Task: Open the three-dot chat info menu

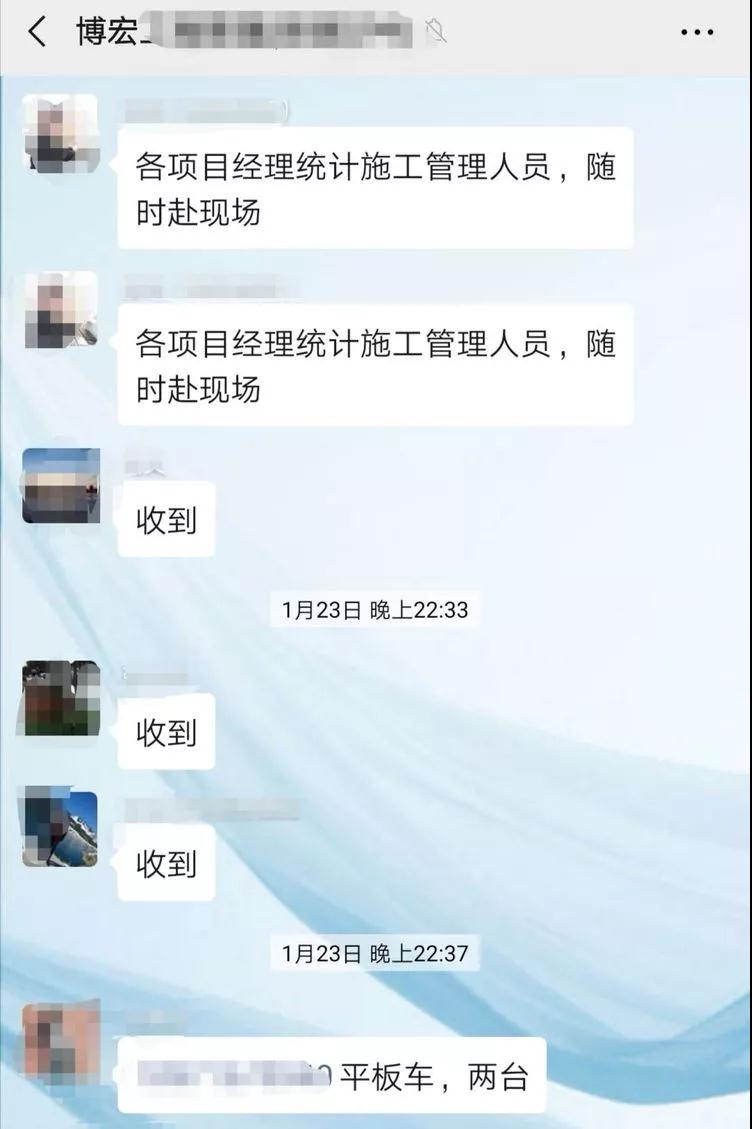Action: click(697, 32)
